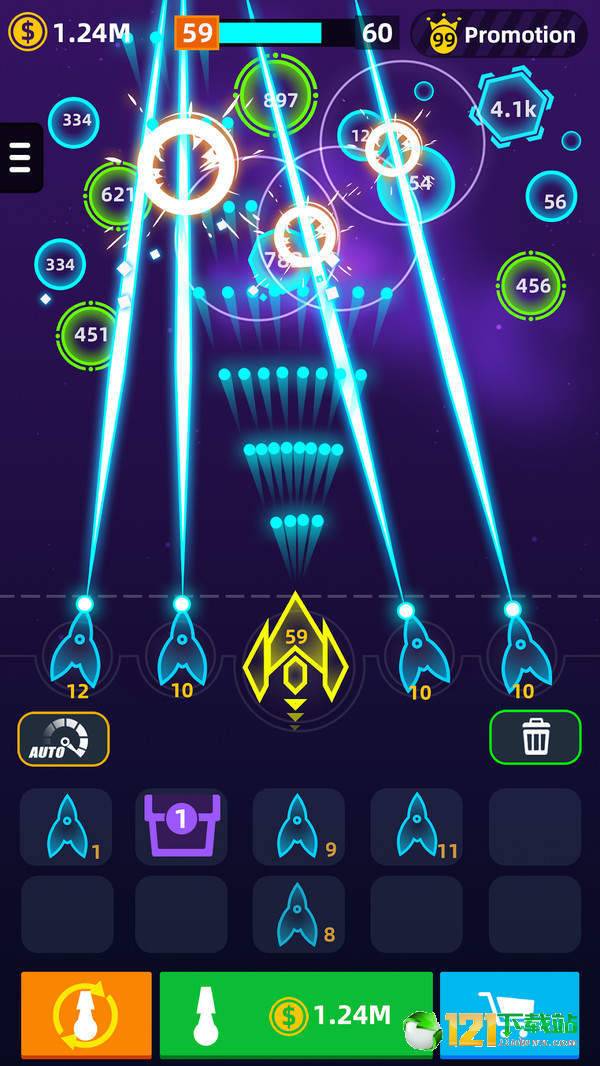Tap the trash bin delete button
Viewport: 600px width, 1066px height.
click(535, 738)
